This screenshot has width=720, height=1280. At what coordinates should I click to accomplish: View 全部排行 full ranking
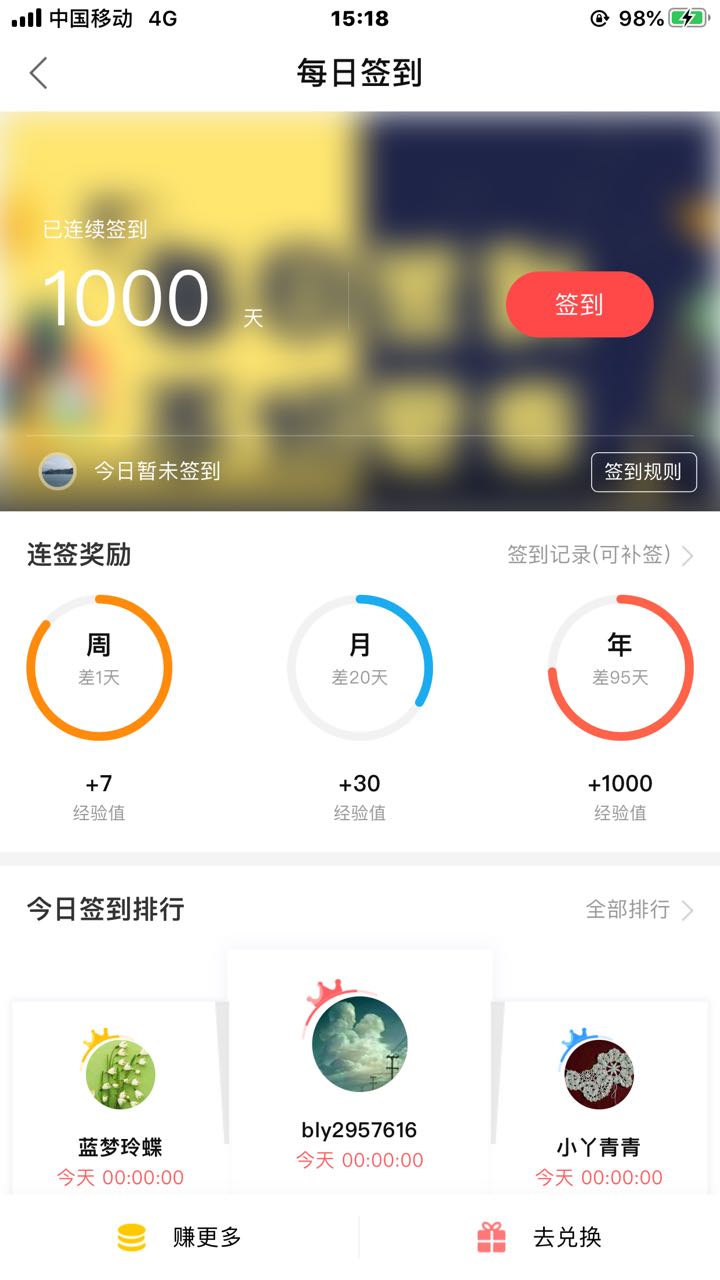coord(639,909)
